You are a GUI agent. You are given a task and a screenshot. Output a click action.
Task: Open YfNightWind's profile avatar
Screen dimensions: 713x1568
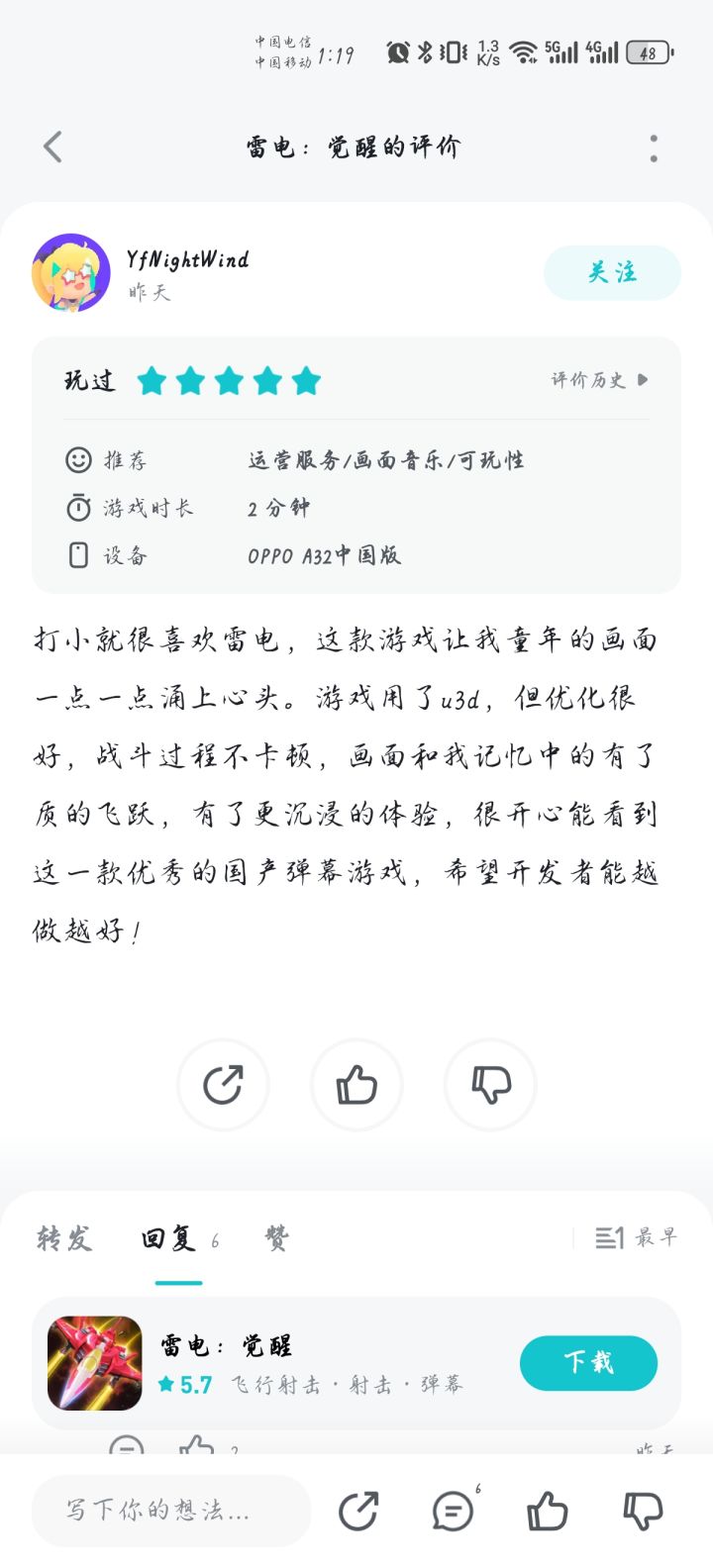pos(71,273)
